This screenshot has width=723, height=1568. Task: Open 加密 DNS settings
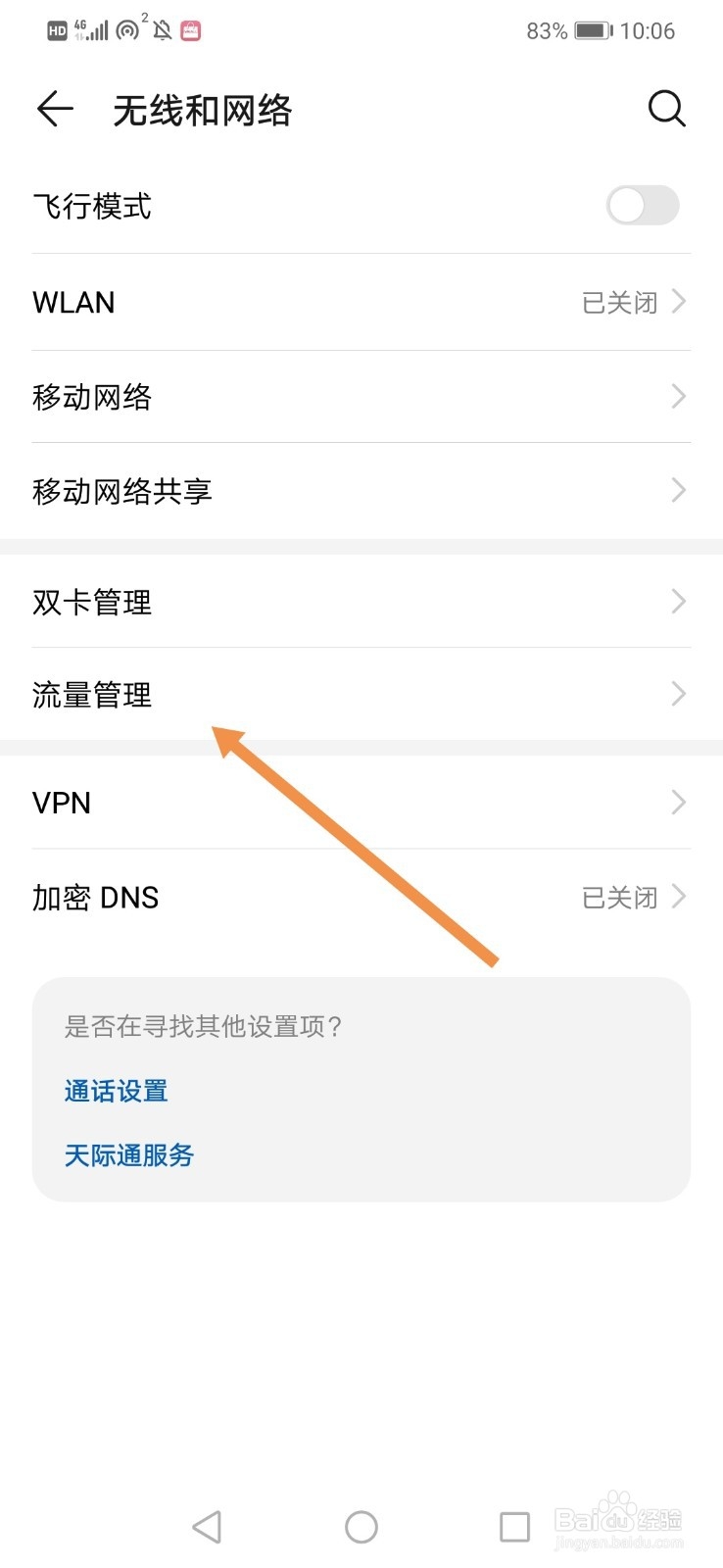click(361, 897)
